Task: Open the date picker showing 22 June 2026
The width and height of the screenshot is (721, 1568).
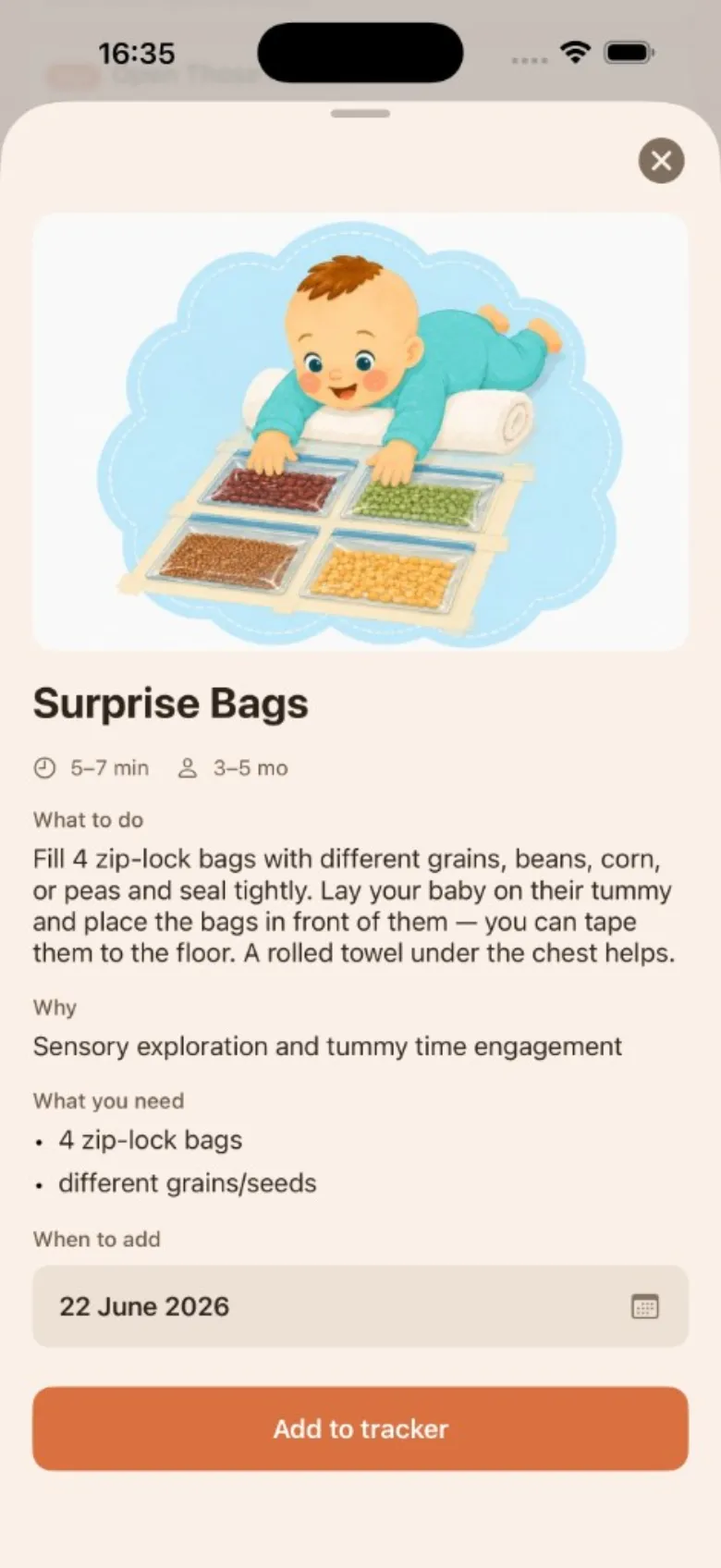Action: point(360,1306)
